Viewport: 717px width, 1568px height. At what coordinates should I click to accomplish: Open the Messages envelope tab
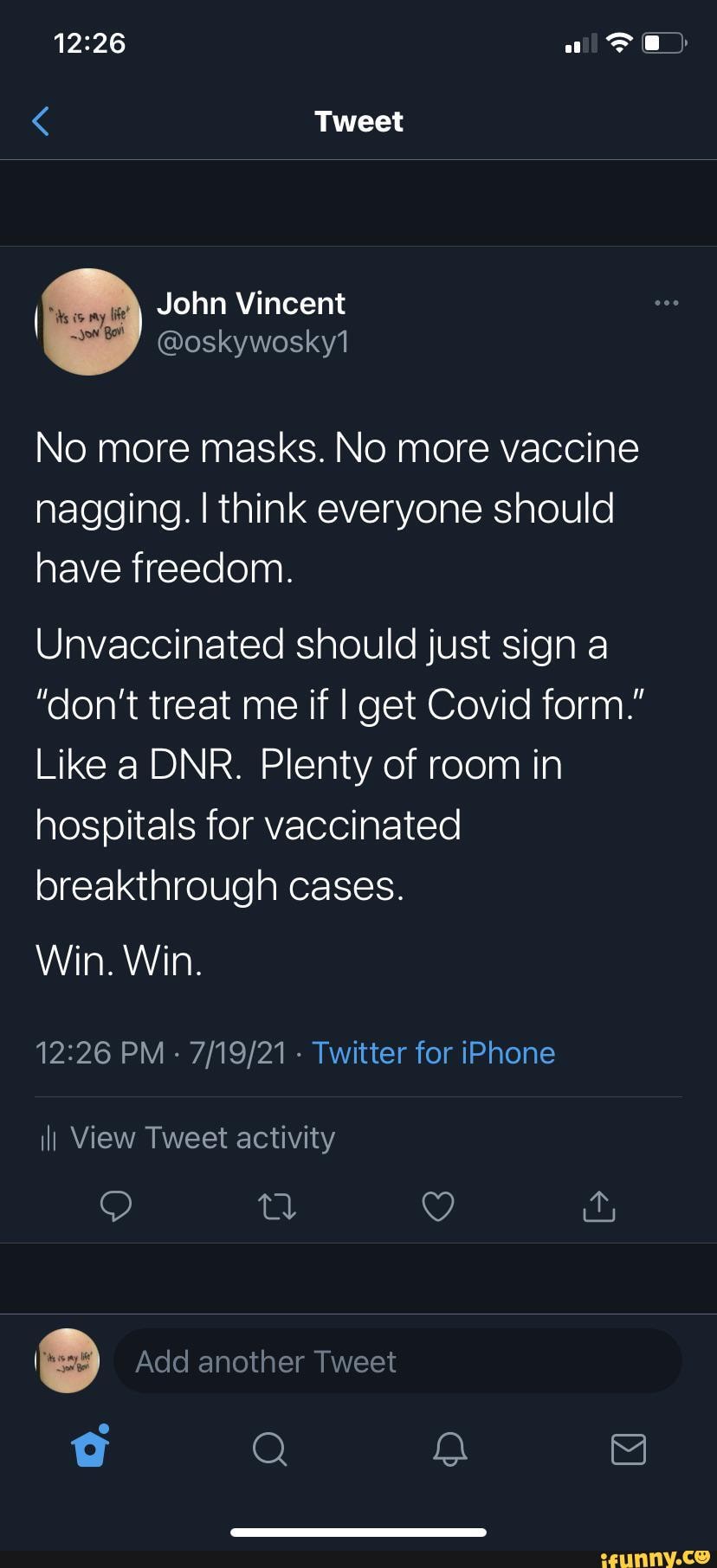coord(628,1448)
